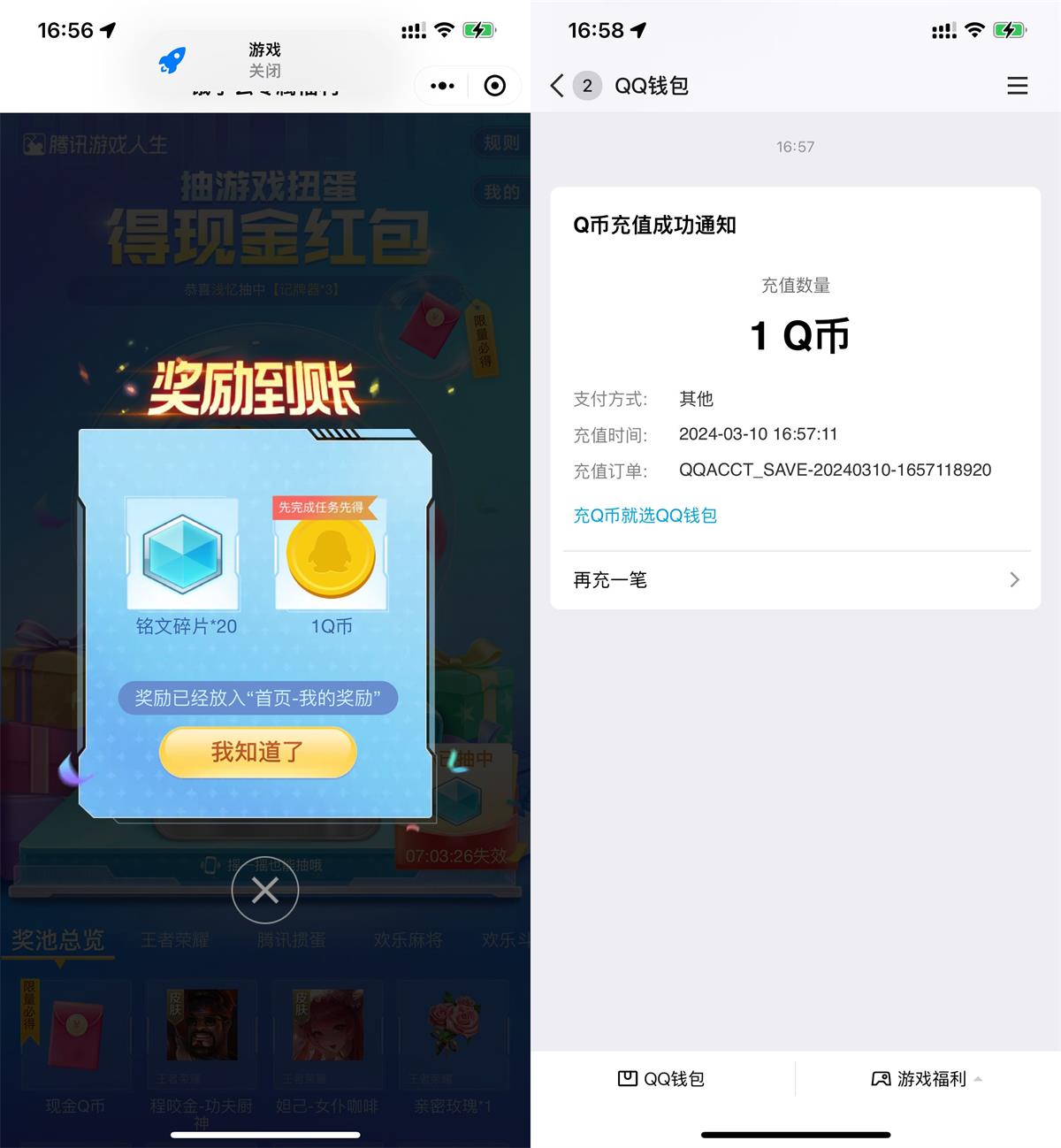The image size is (1061, 1148).
Task: Open the 充Q币就选QQ钱包 link
Action: click(645, 516)
